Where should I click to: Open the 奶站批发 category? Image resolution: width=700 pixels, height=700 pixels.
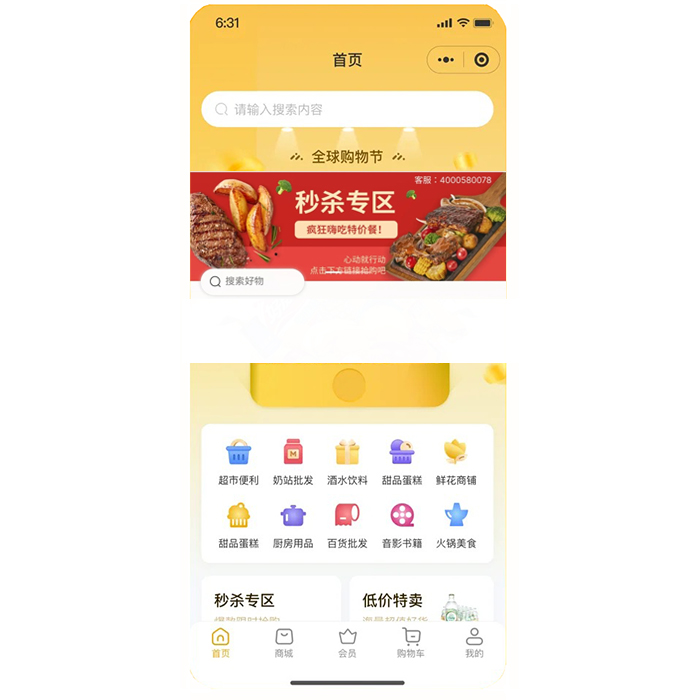point(293,463)
